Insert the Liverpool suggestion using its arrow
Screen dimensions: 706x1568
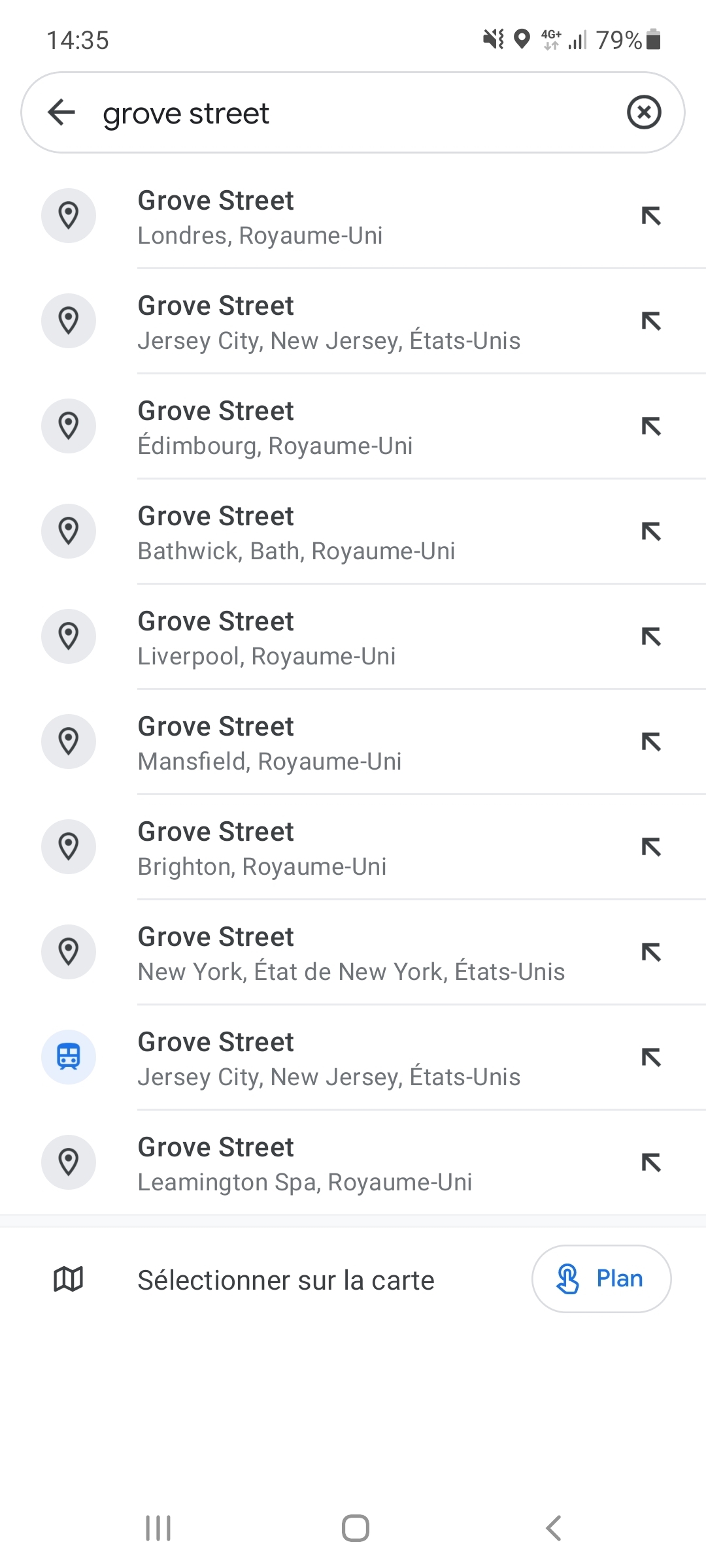click(651, 637)
